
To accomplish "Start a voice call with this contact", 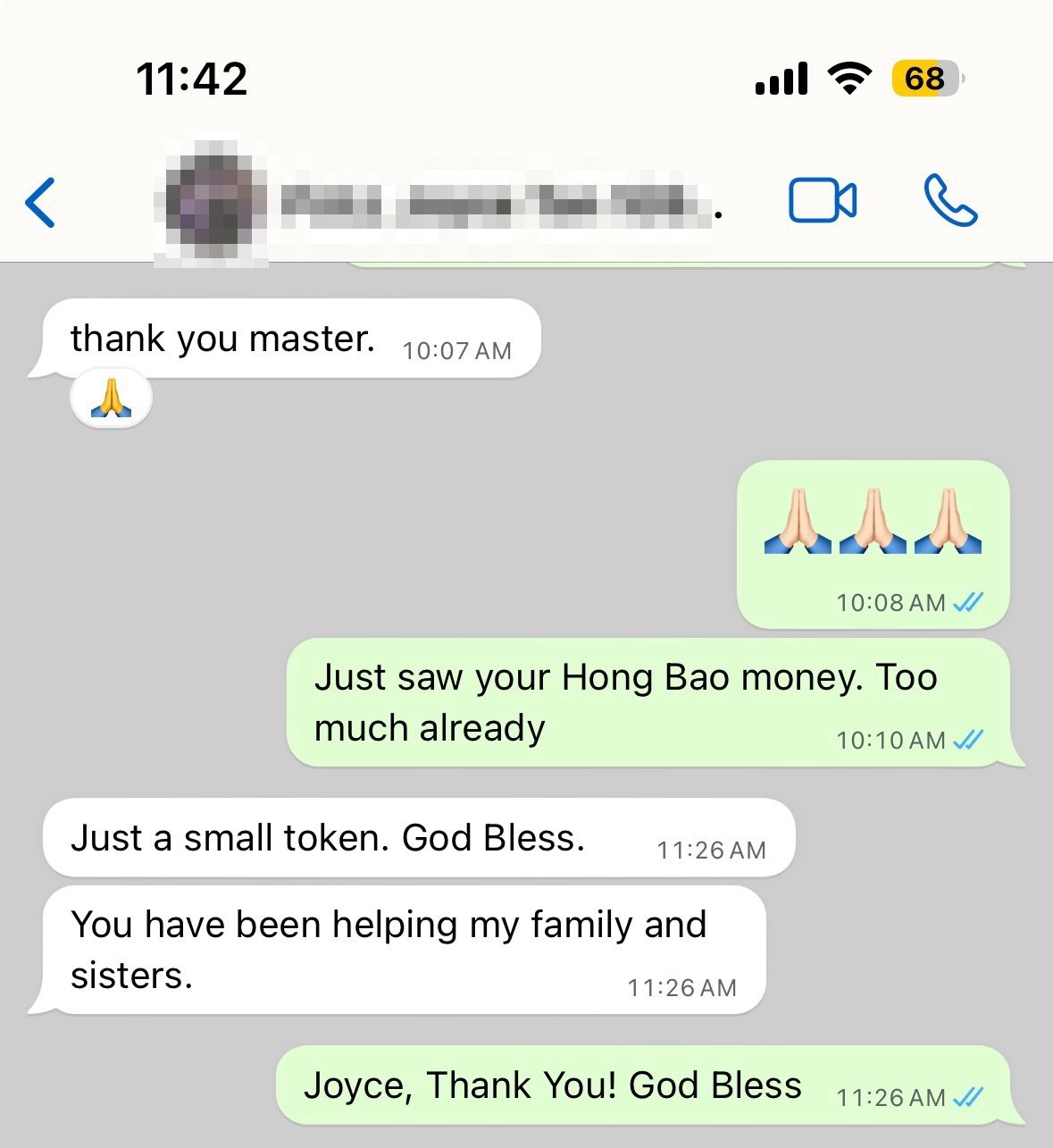I will coord(949,200).
